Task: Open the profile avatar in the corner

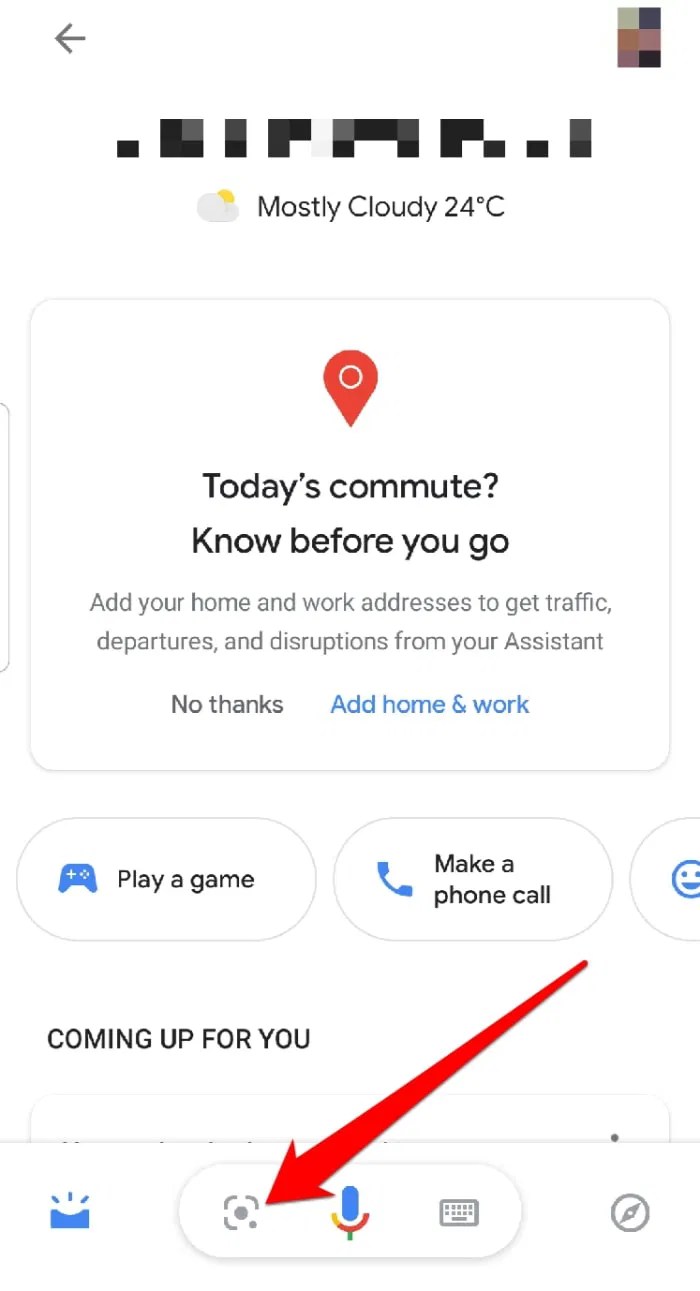Action: point(639,37)
